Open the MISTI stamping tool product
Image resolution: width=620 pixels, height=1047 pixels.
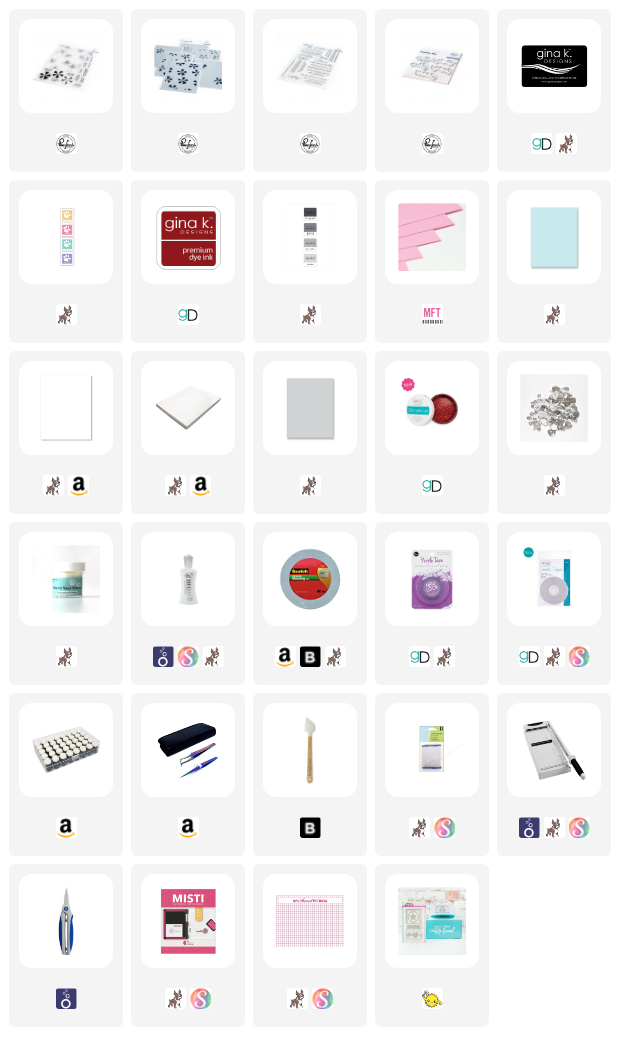[x=188, y=921]
